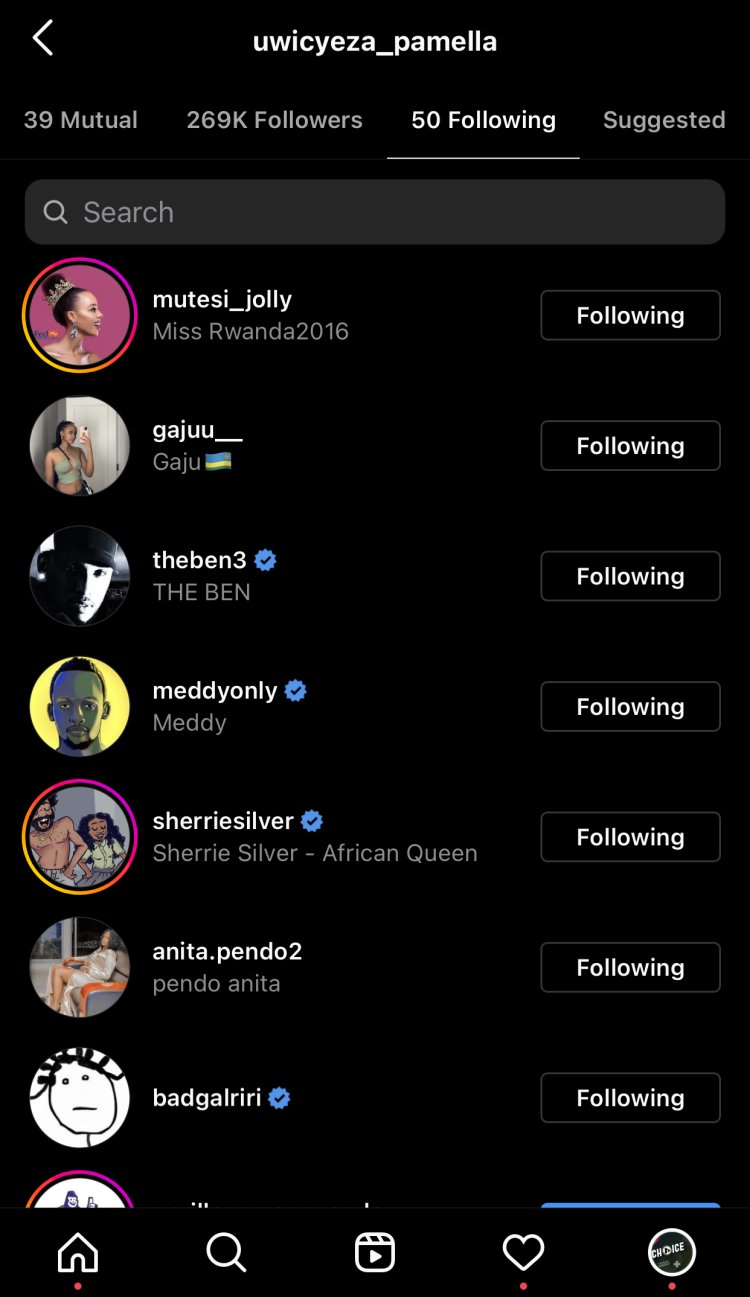The image size is (750, 1297).
Task: Tap Following button beside meddyonly
Action: 630,706
